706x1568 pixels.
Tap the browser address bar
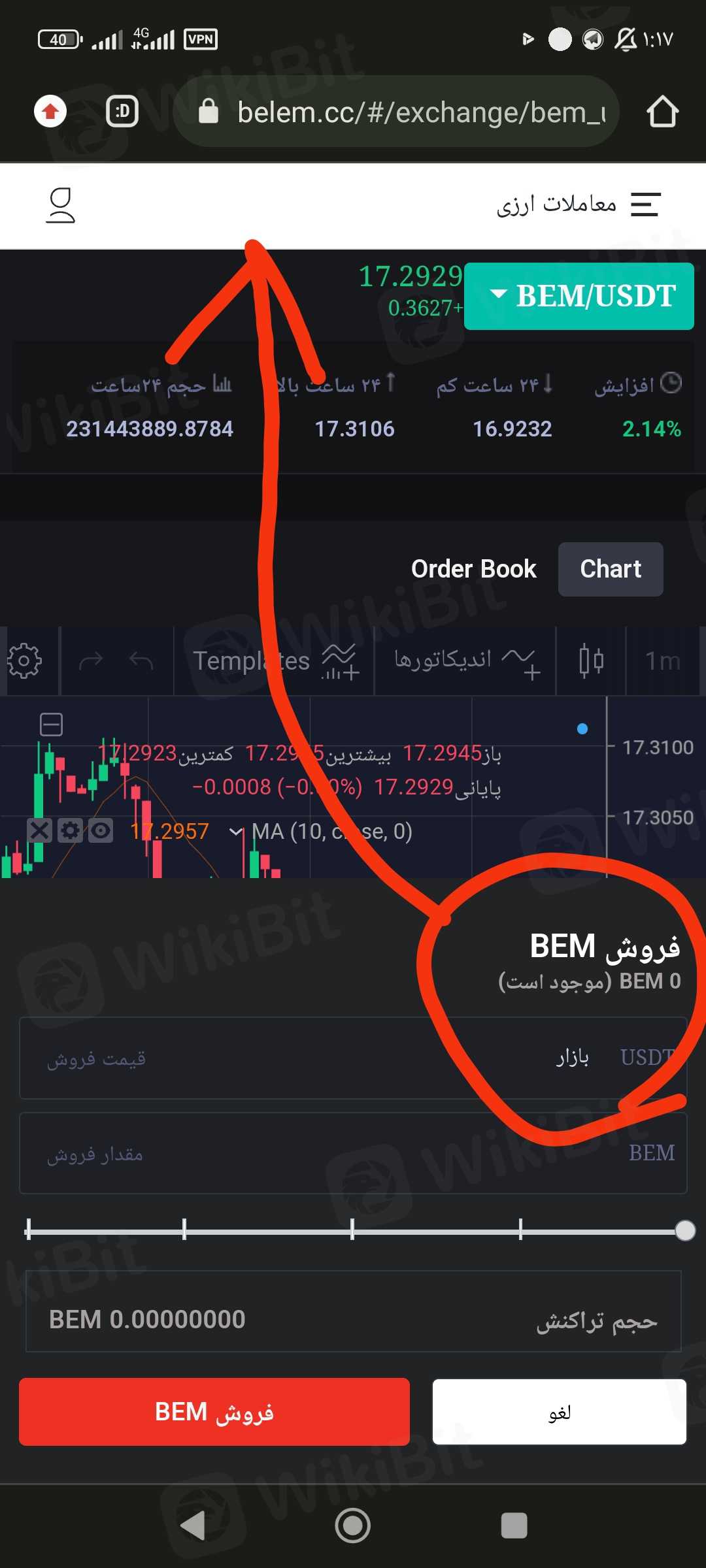418,112
